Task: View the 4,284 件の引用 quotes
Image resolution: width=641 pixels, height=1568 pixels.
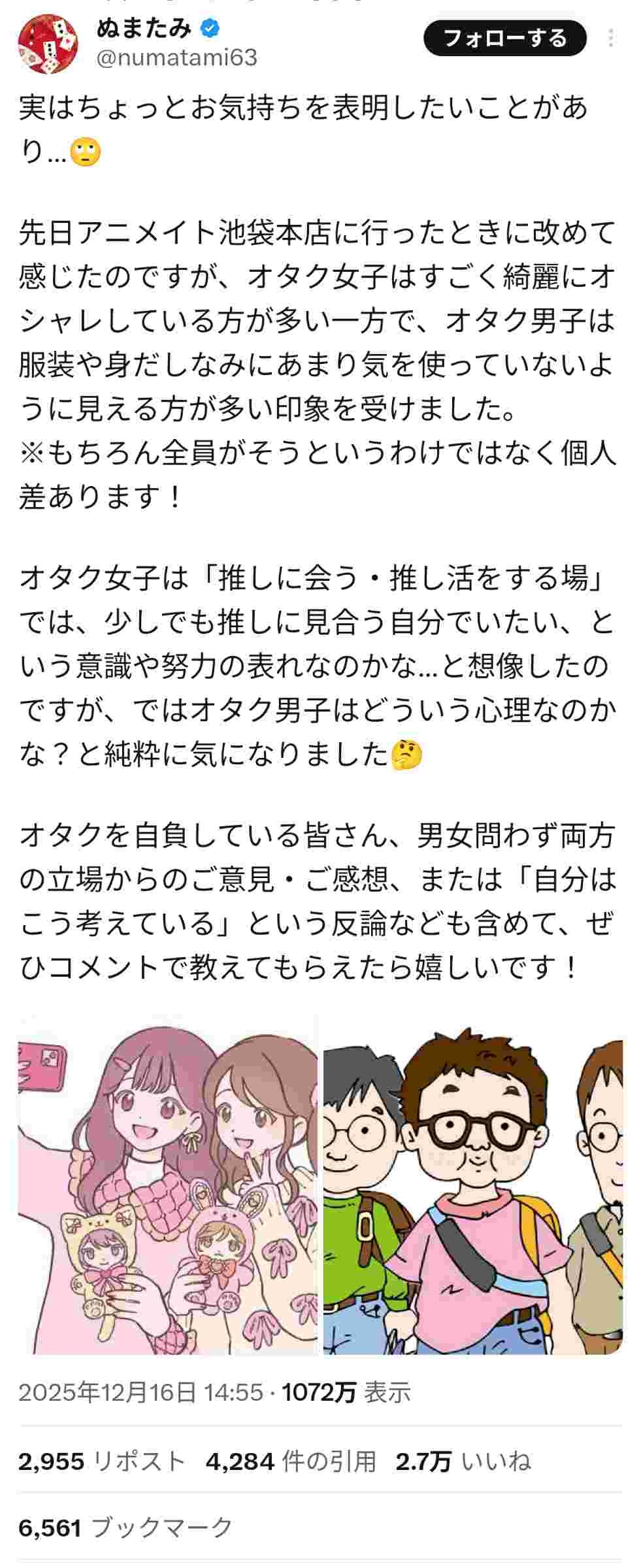Action: tap(291, 1461)
